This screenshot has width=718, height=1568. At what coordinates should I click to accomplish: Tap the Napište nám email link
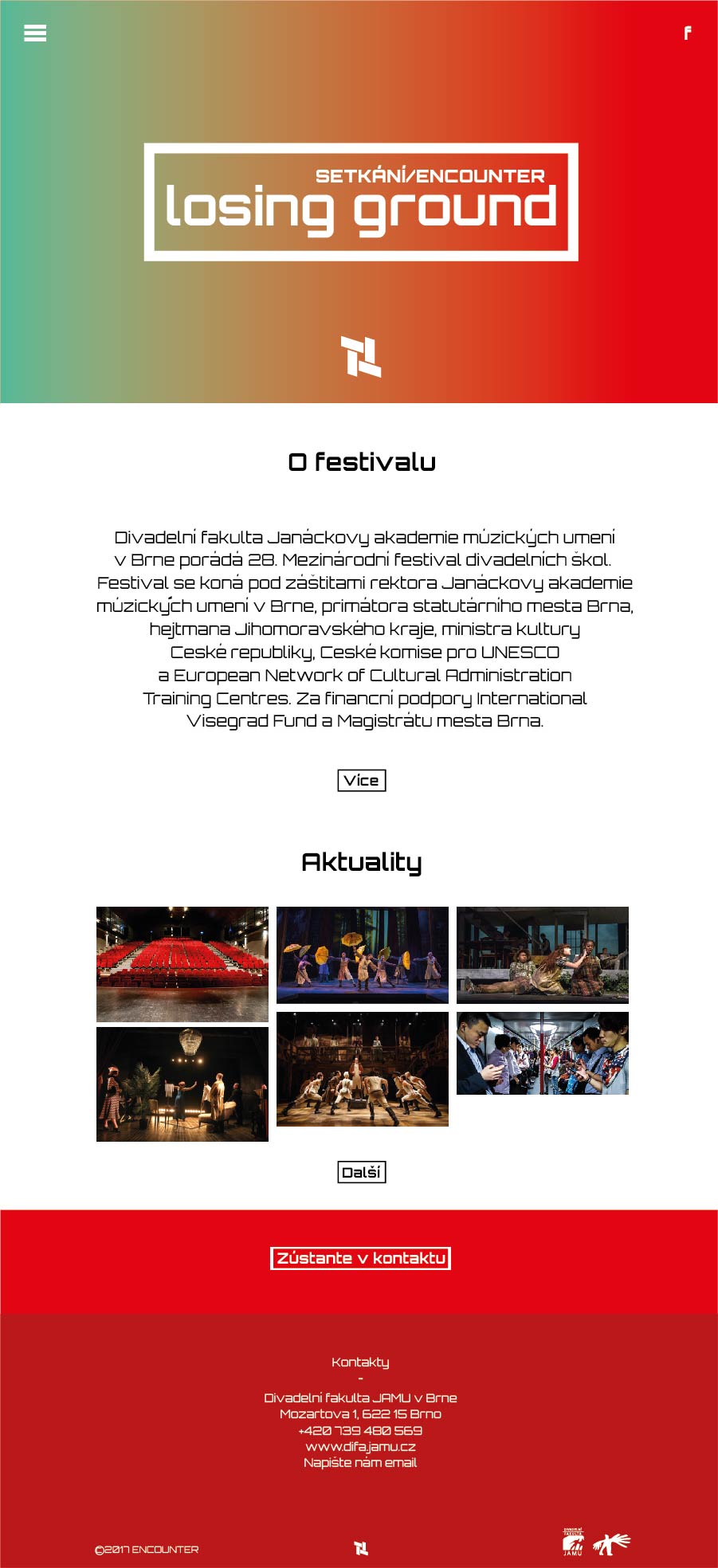[x=360, y=1462]
